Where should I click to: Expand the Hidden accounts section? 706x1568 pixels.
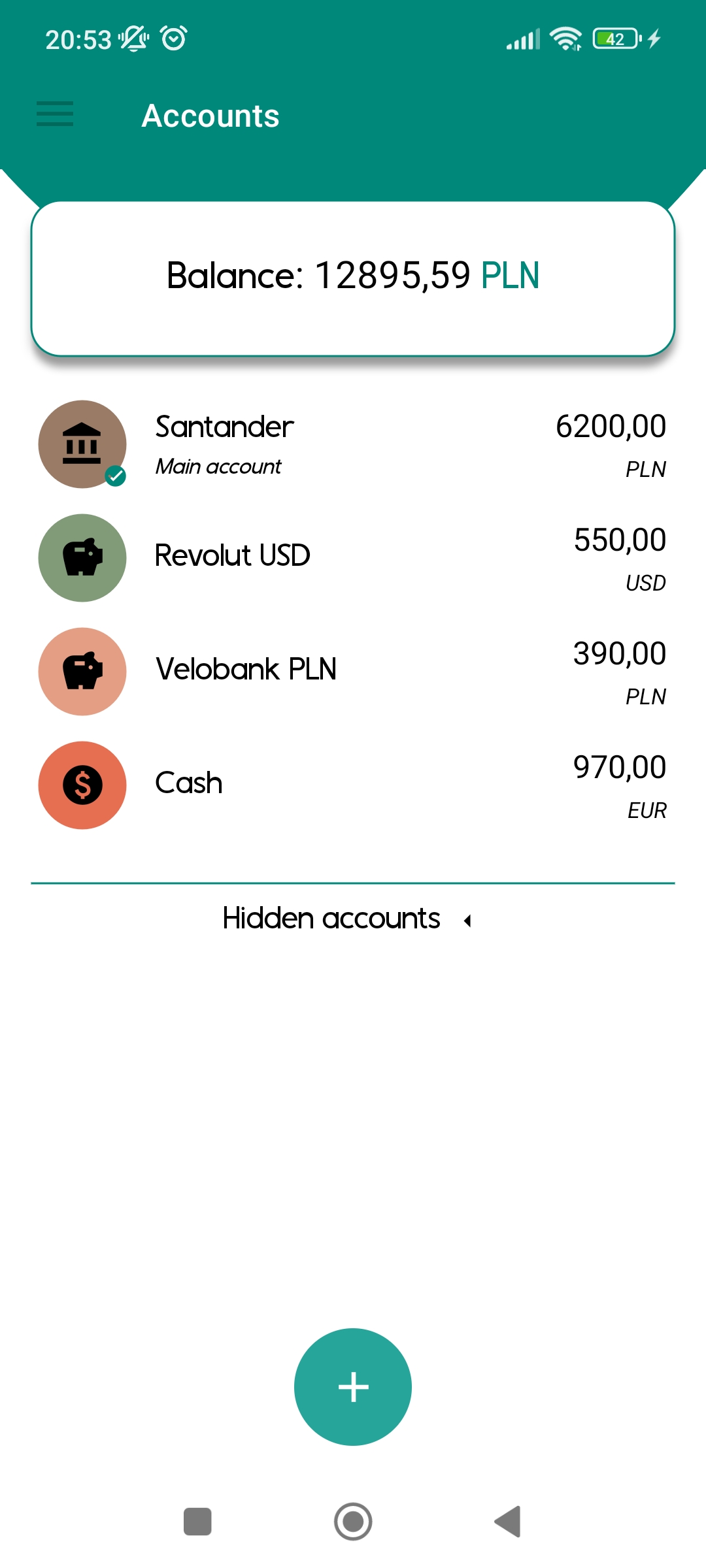pos(346,919)
